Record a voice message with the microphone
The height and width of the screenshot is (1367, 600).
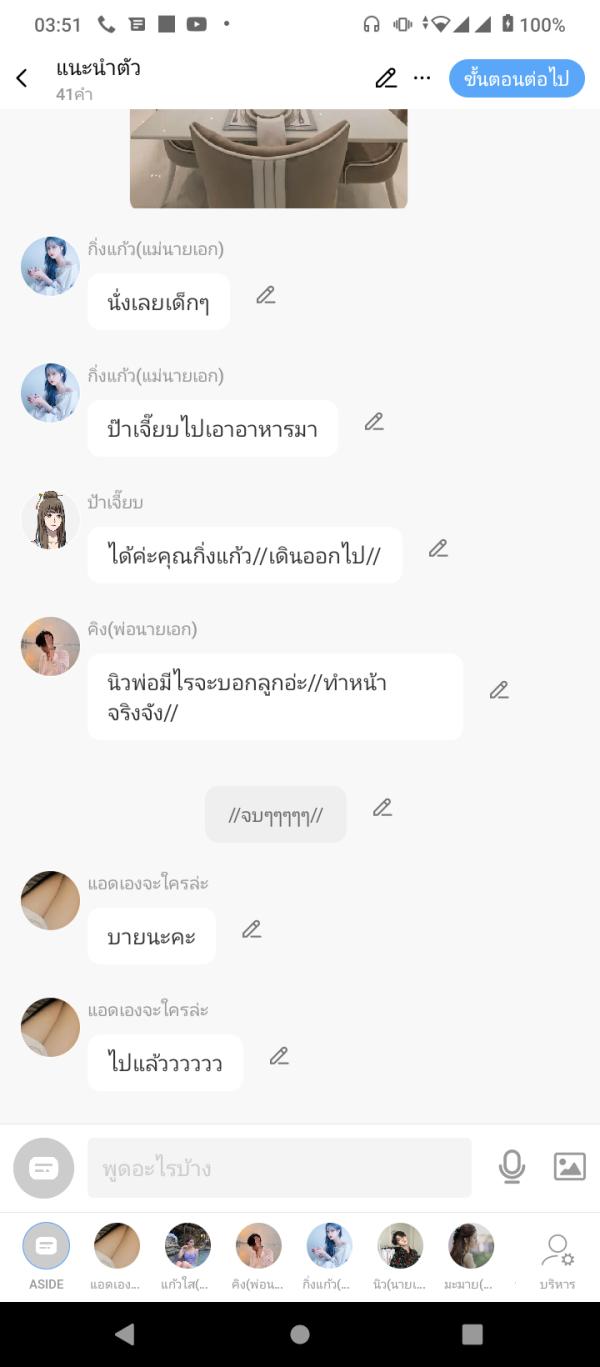point(511,1167)
